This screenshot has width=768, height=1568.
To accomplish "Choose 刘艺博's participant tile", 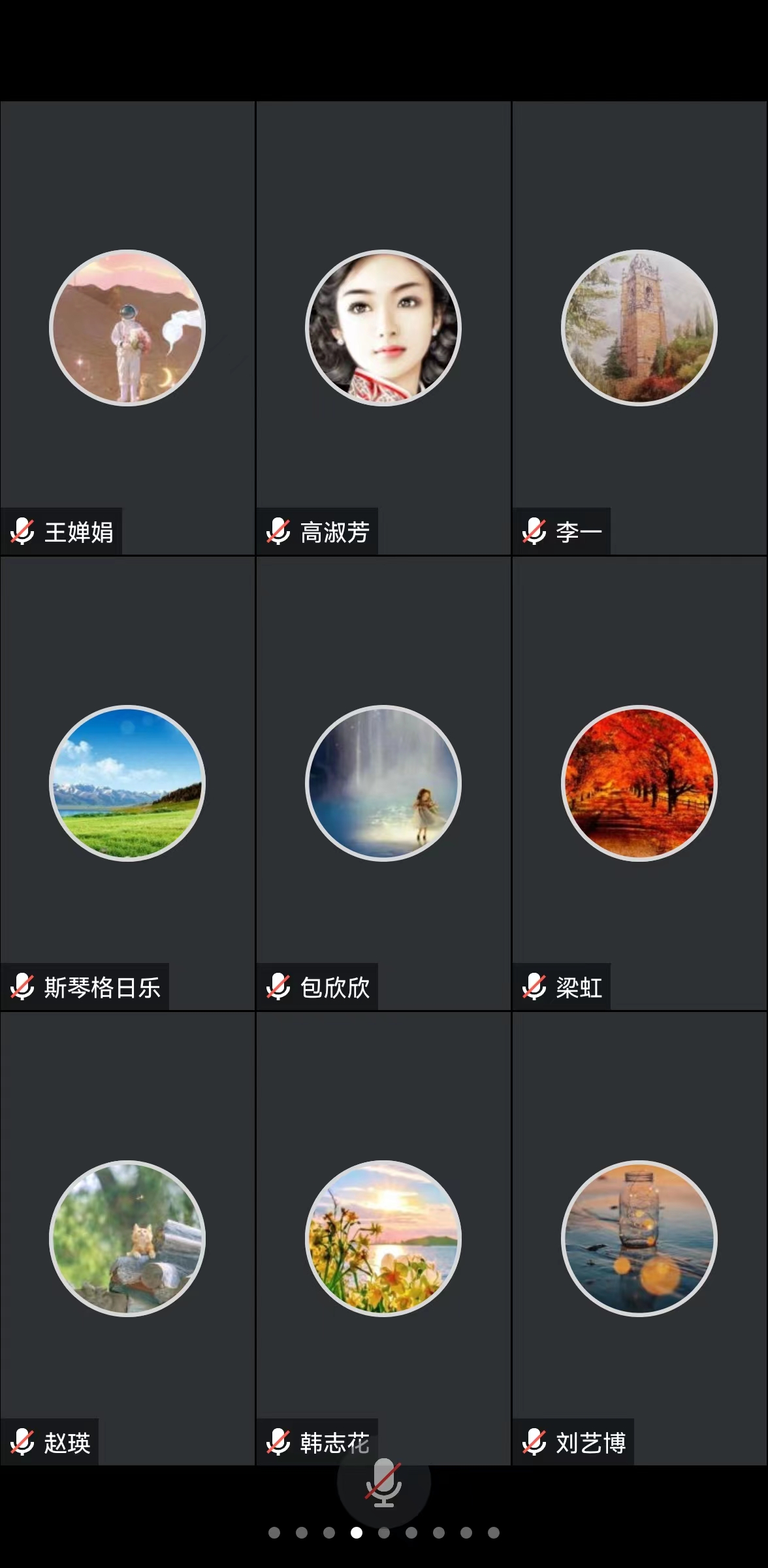I will click(639, 1239).
